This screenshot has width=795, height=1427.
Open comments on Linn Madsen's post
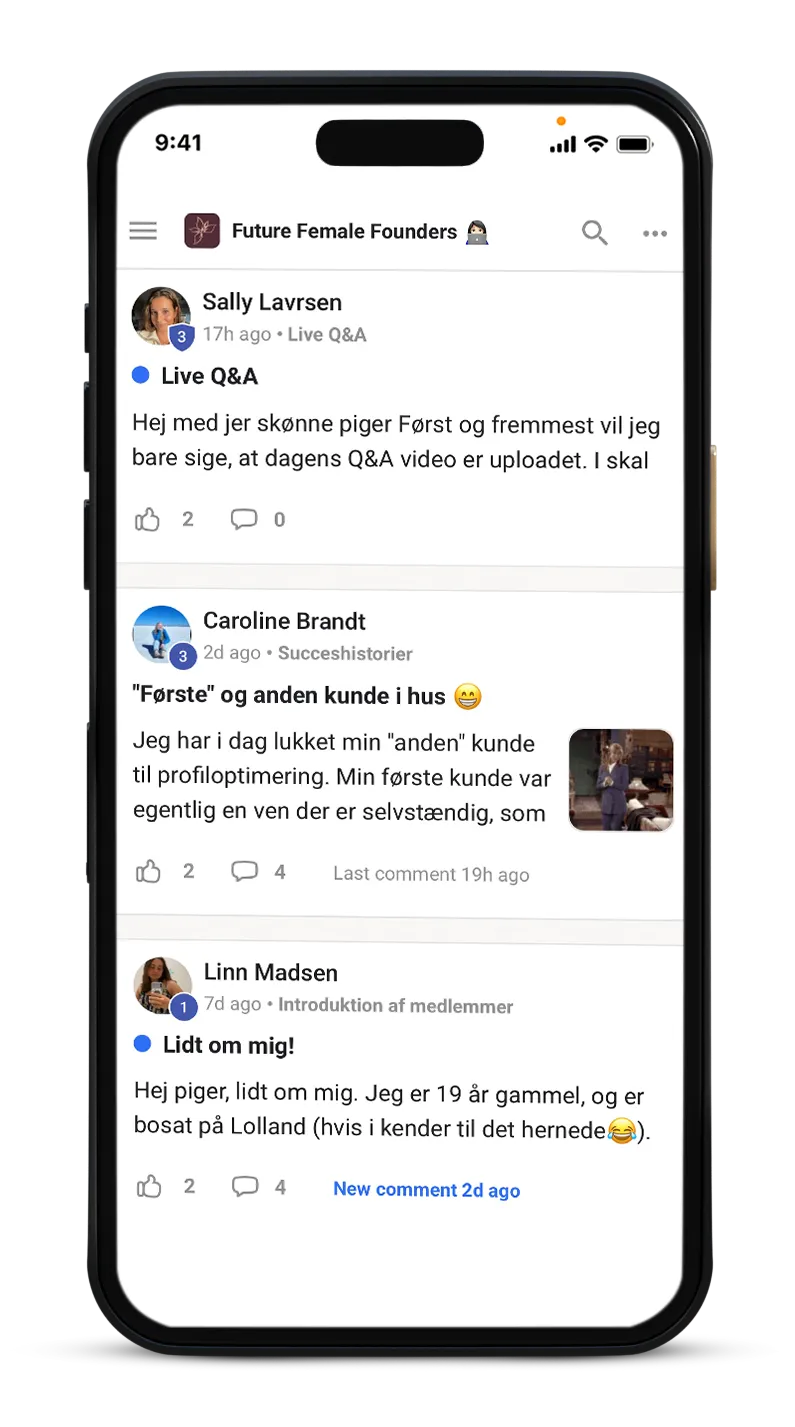[245, 1187]
